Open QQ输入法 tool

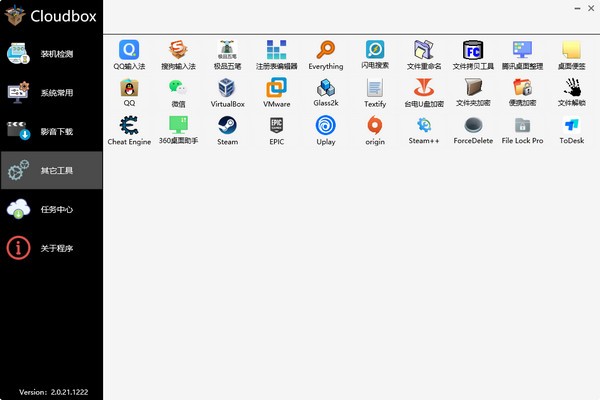(129, 52)
